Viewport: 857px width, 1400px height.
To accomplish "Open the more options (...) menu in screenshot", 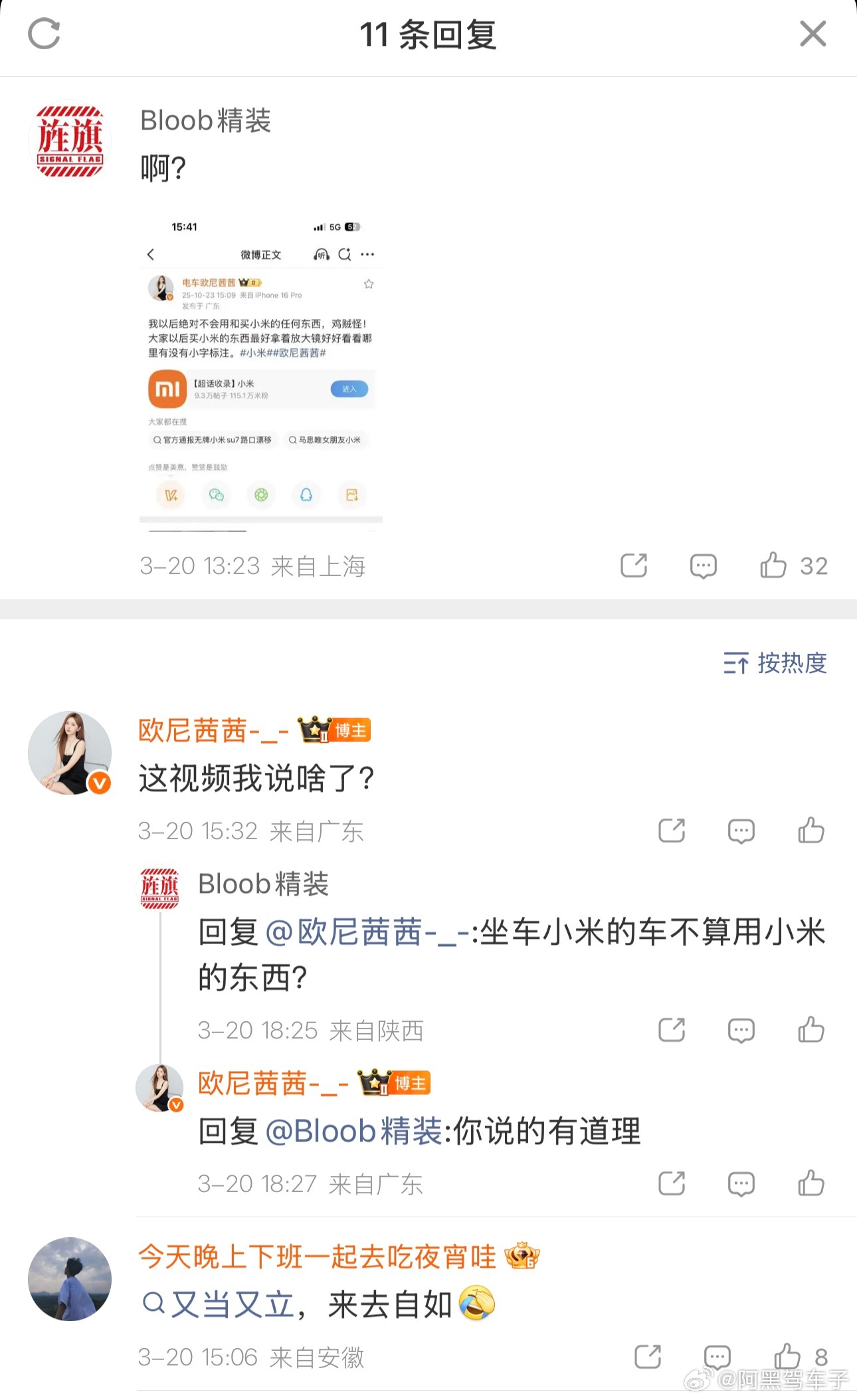I will pos(367,254).
